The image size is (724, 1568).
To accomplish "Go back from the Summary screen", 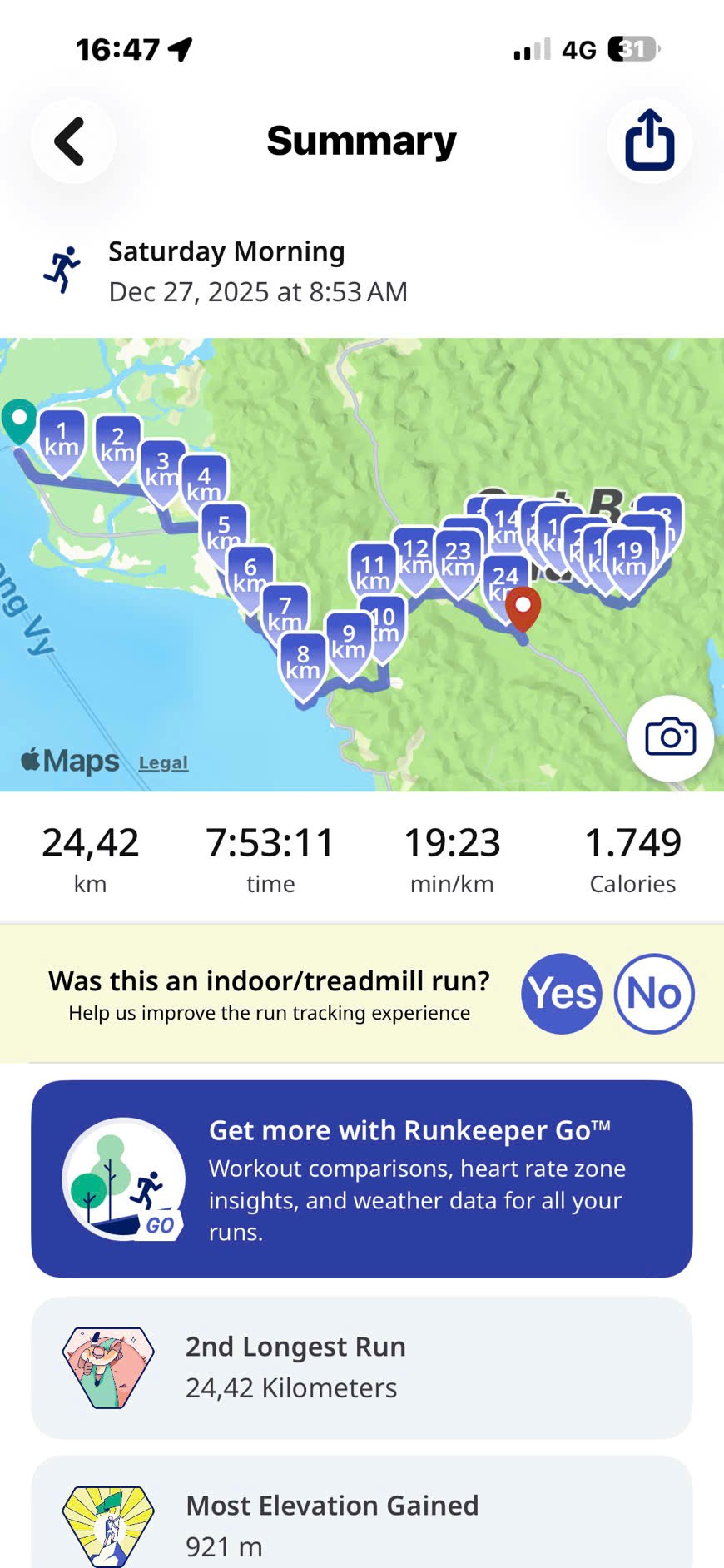I will pyautogui.click(x=72, y=141).
